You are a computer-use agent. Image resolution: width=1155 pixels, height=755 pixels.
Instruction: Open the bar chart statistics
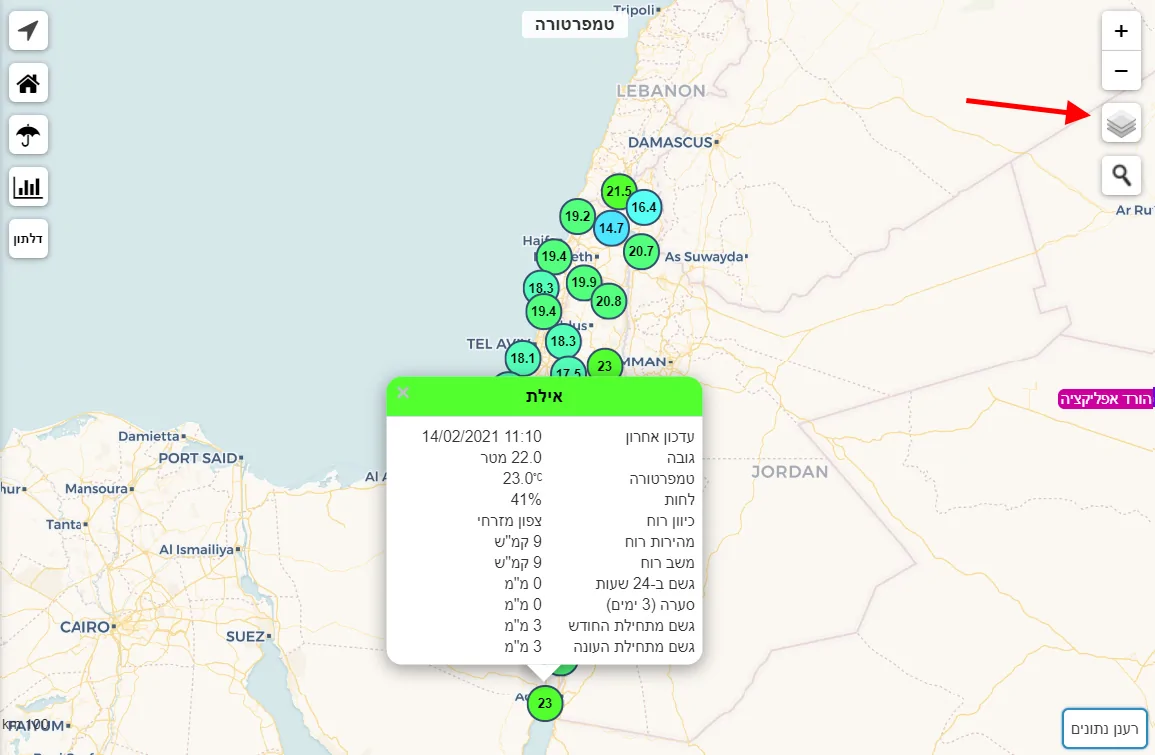29,187
